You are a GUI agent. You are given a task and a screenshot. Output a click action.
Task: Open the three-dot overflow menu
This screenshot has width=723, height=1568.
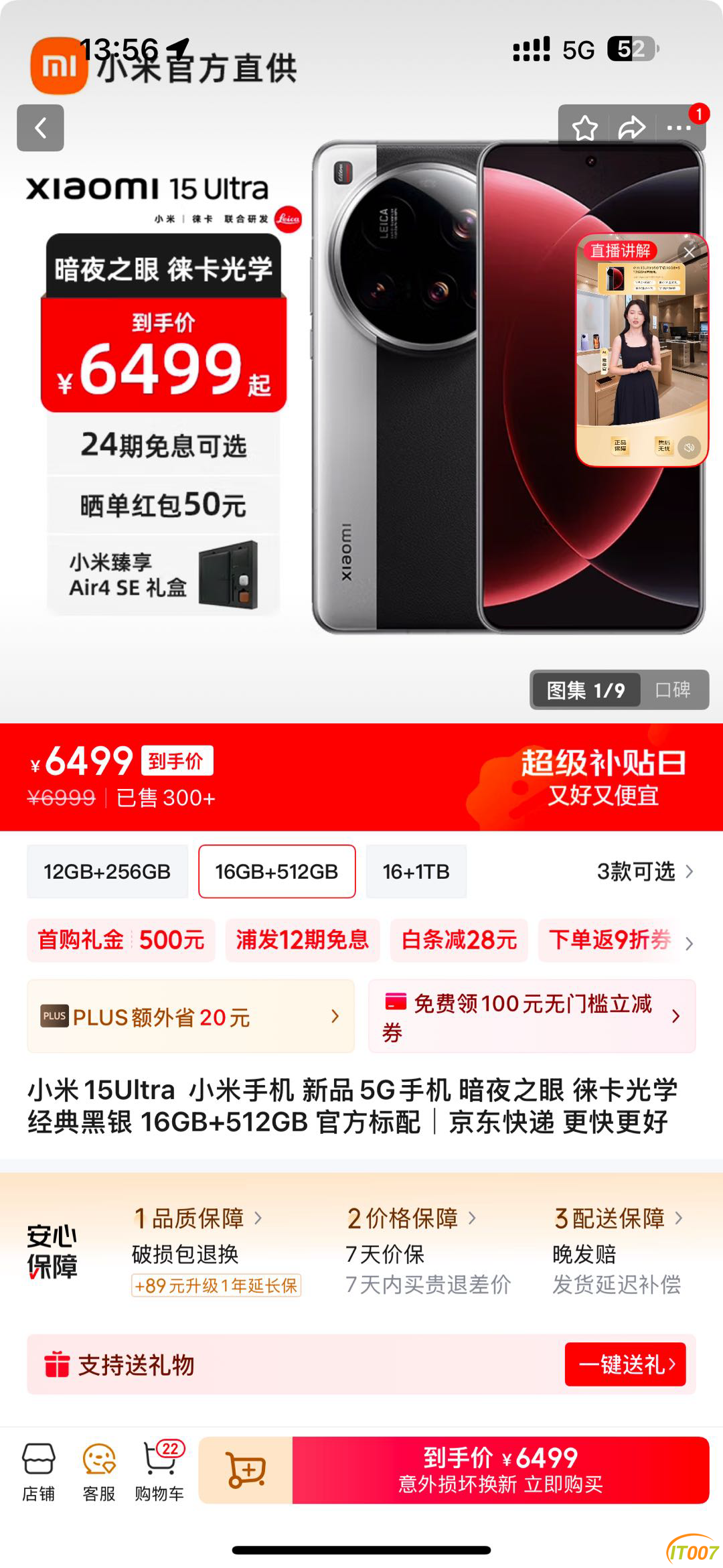[679, 128]
